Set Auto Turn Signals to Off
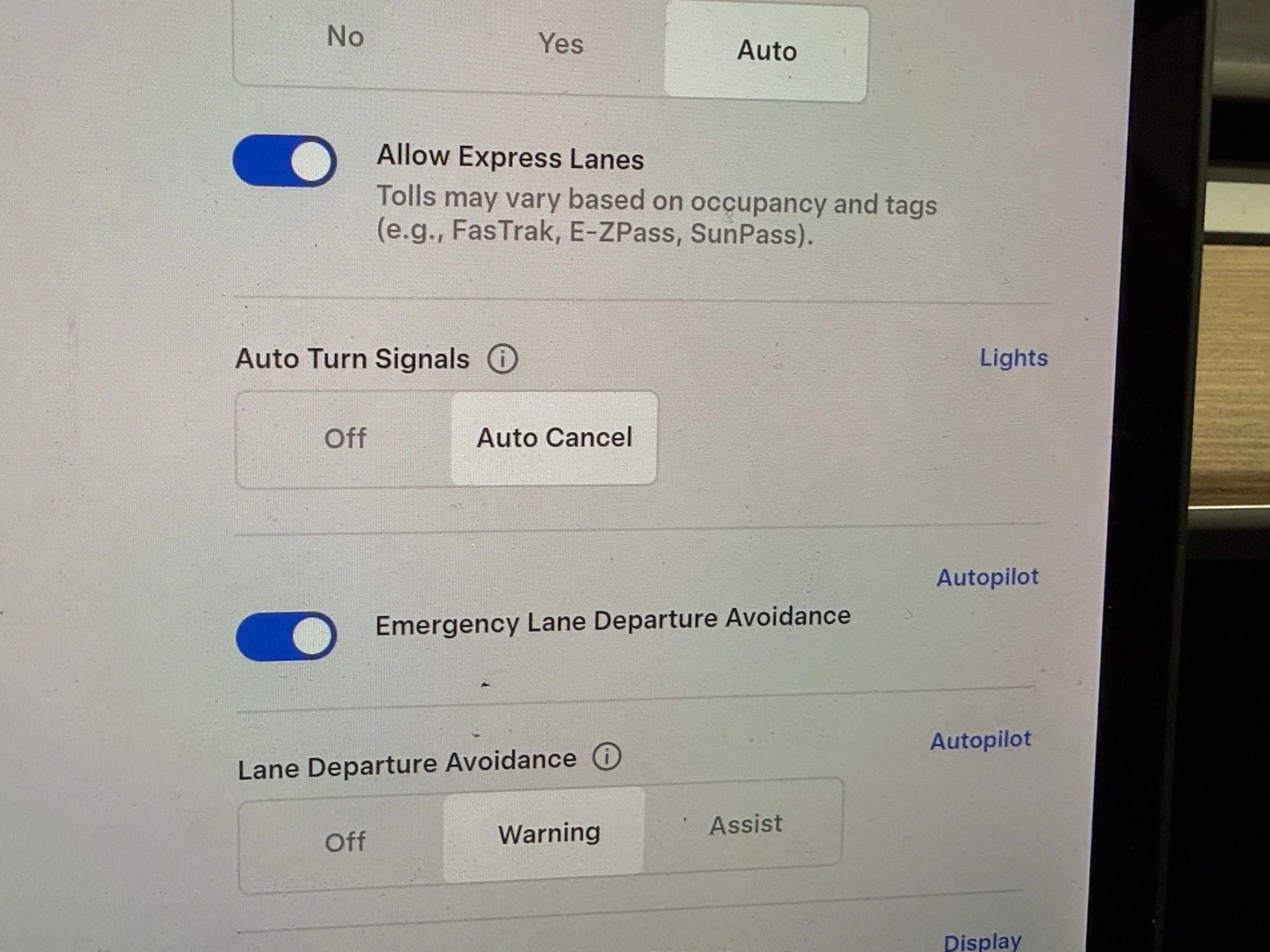Viewport: 1270px width, 952px height. (x=345, y=439)
